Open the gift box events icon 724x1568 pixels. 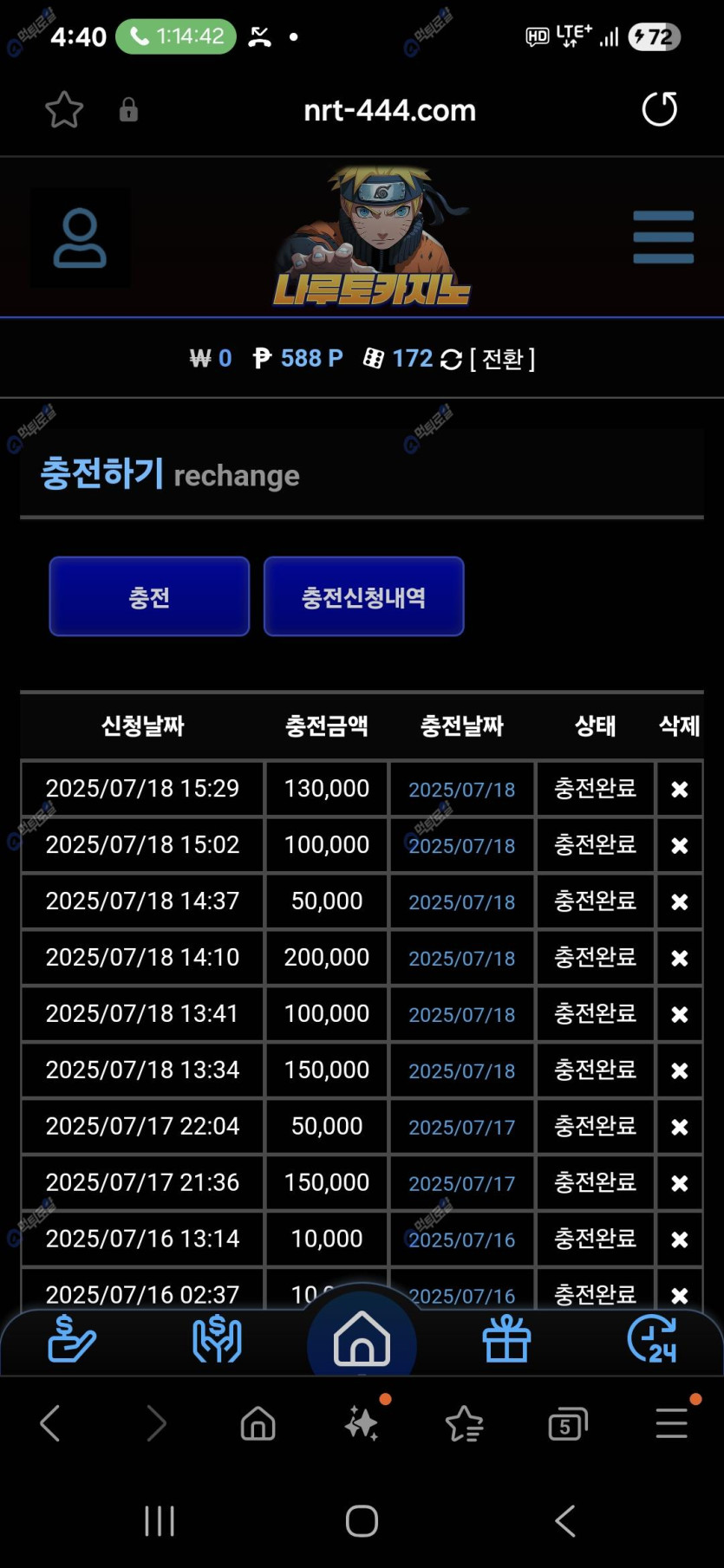point(506,1339)
